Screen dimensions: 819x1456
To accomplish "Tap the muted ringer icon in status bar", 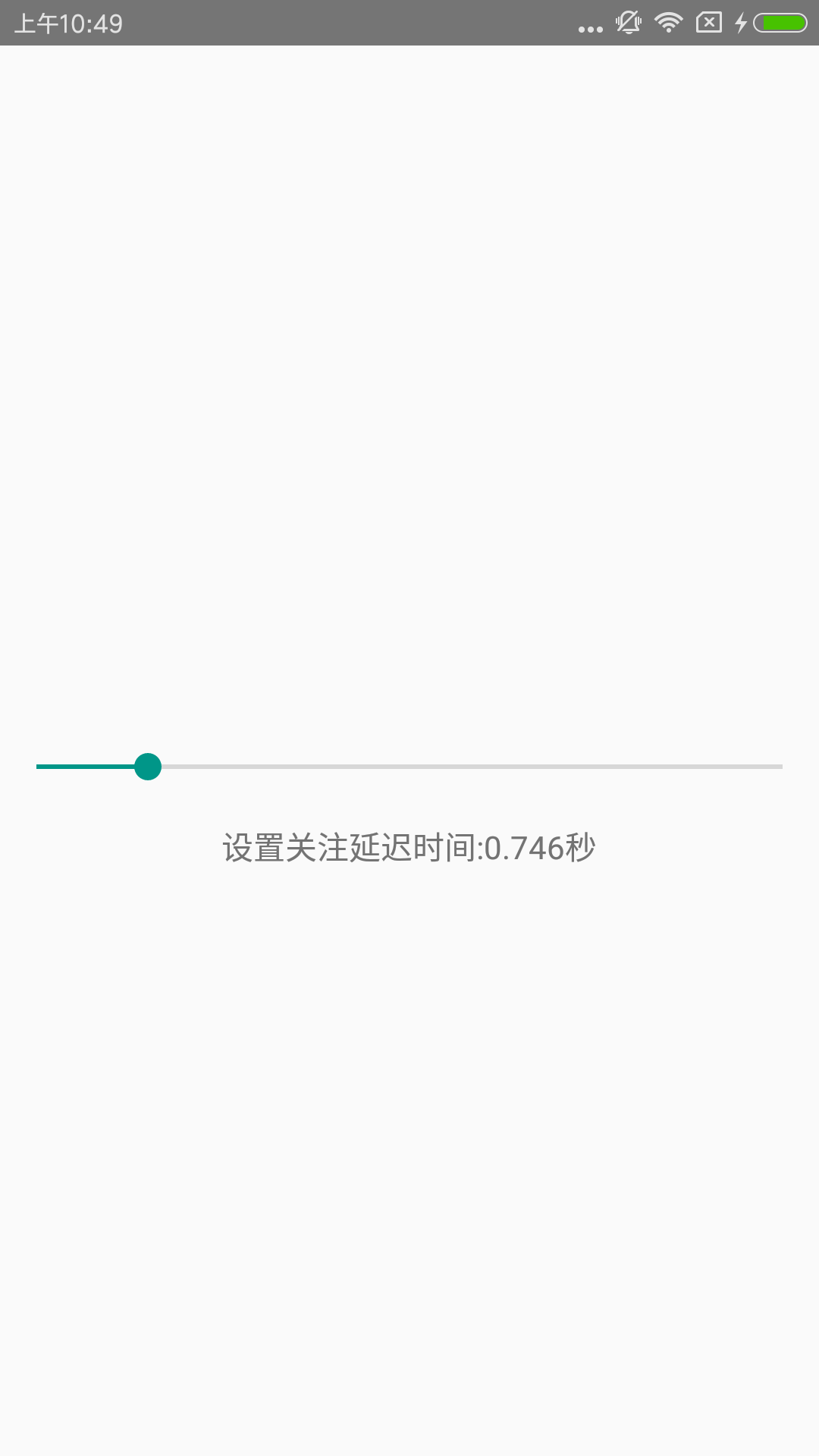I will click(628, 24).
